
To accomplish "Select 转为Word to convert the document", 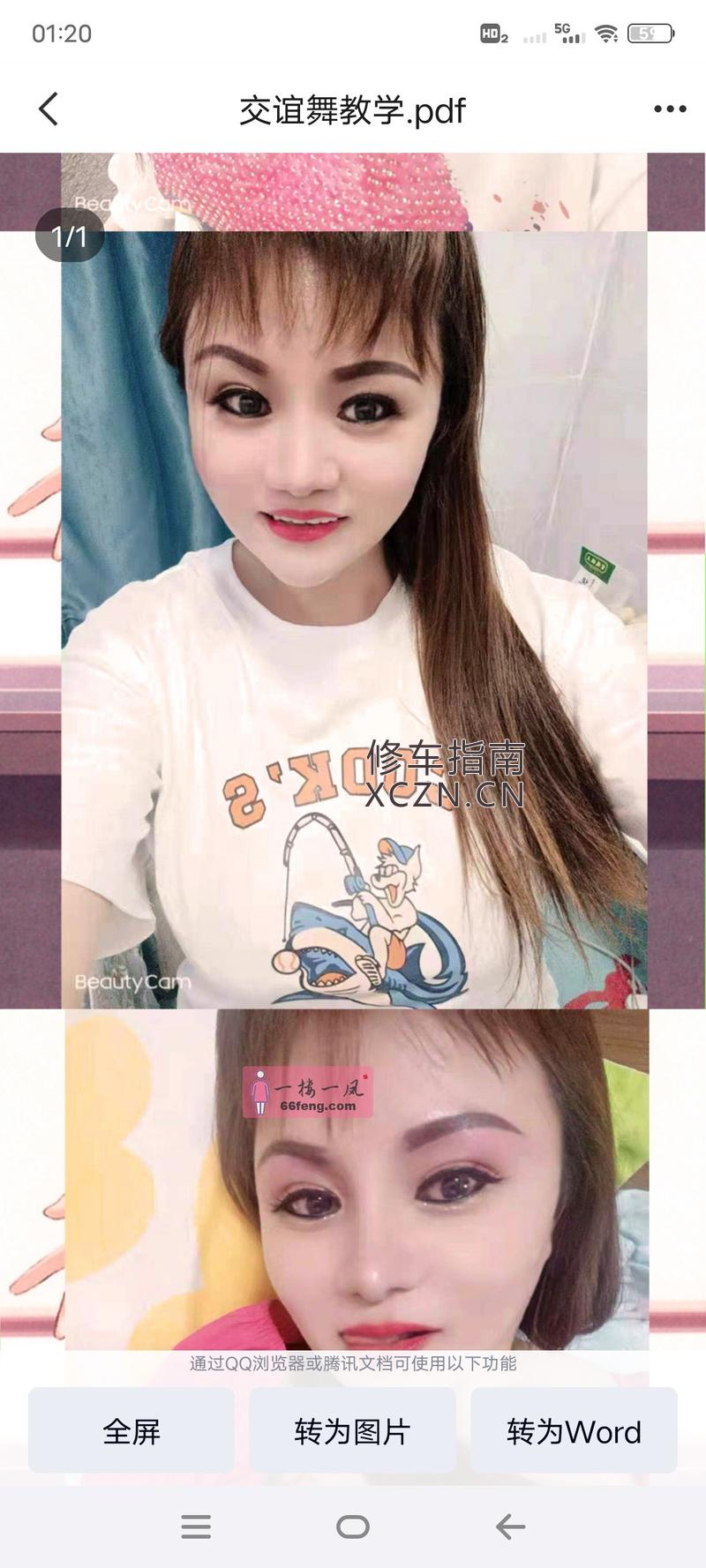I will click(574, 1431).
